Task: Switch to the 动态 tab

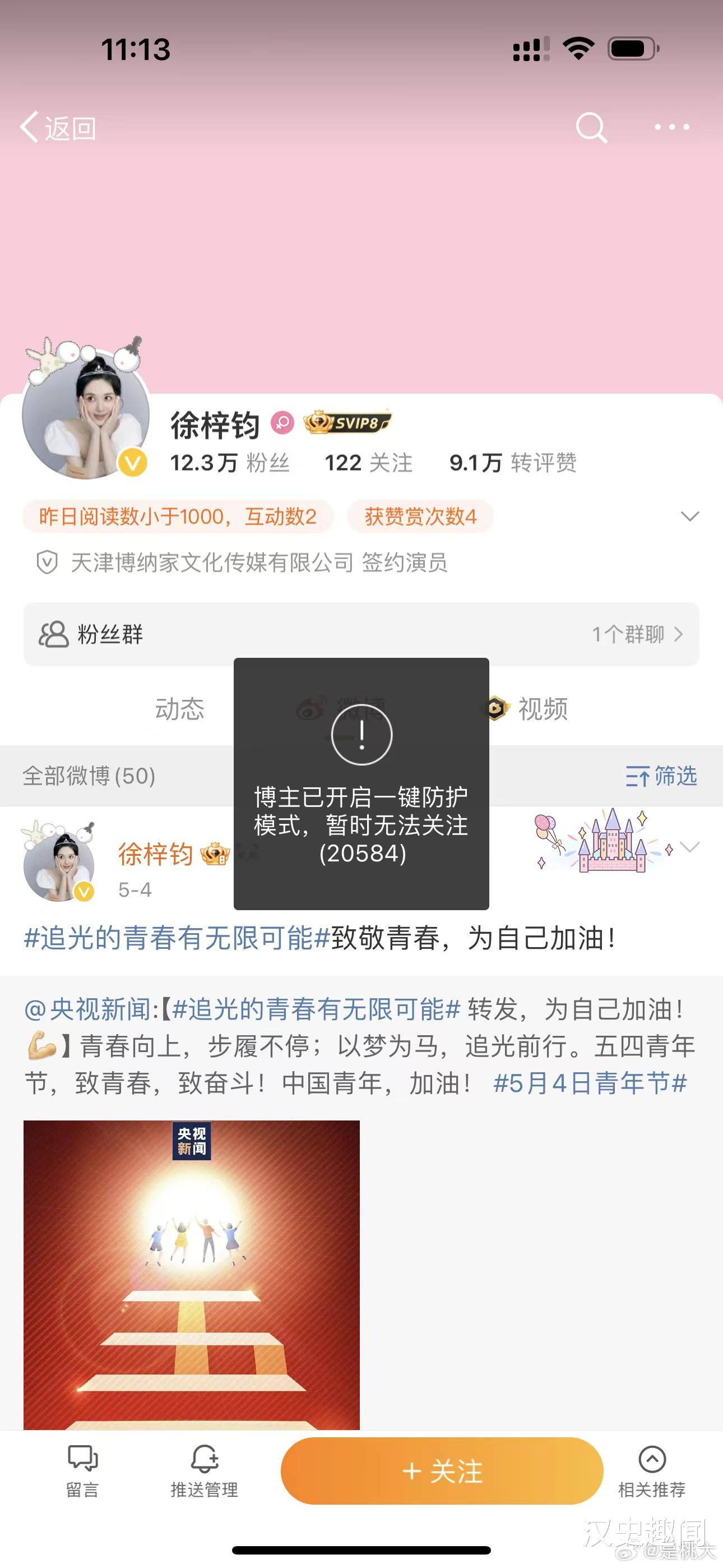Action: tap(179, 709)
